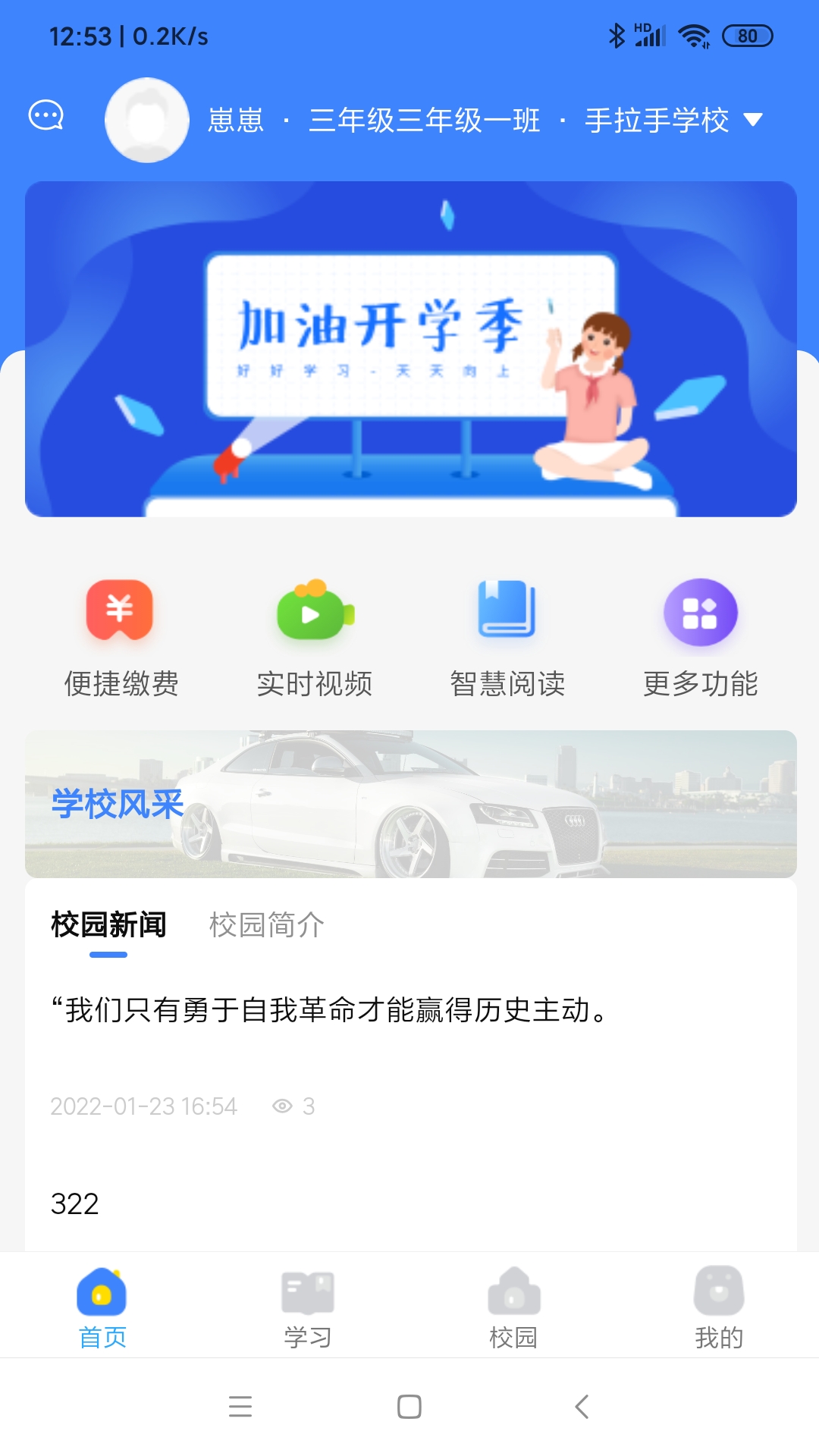Open the 加油开学季 promotional banner
The width and height of the screenshot is (819, 1456).
click(x=409, y=347)
